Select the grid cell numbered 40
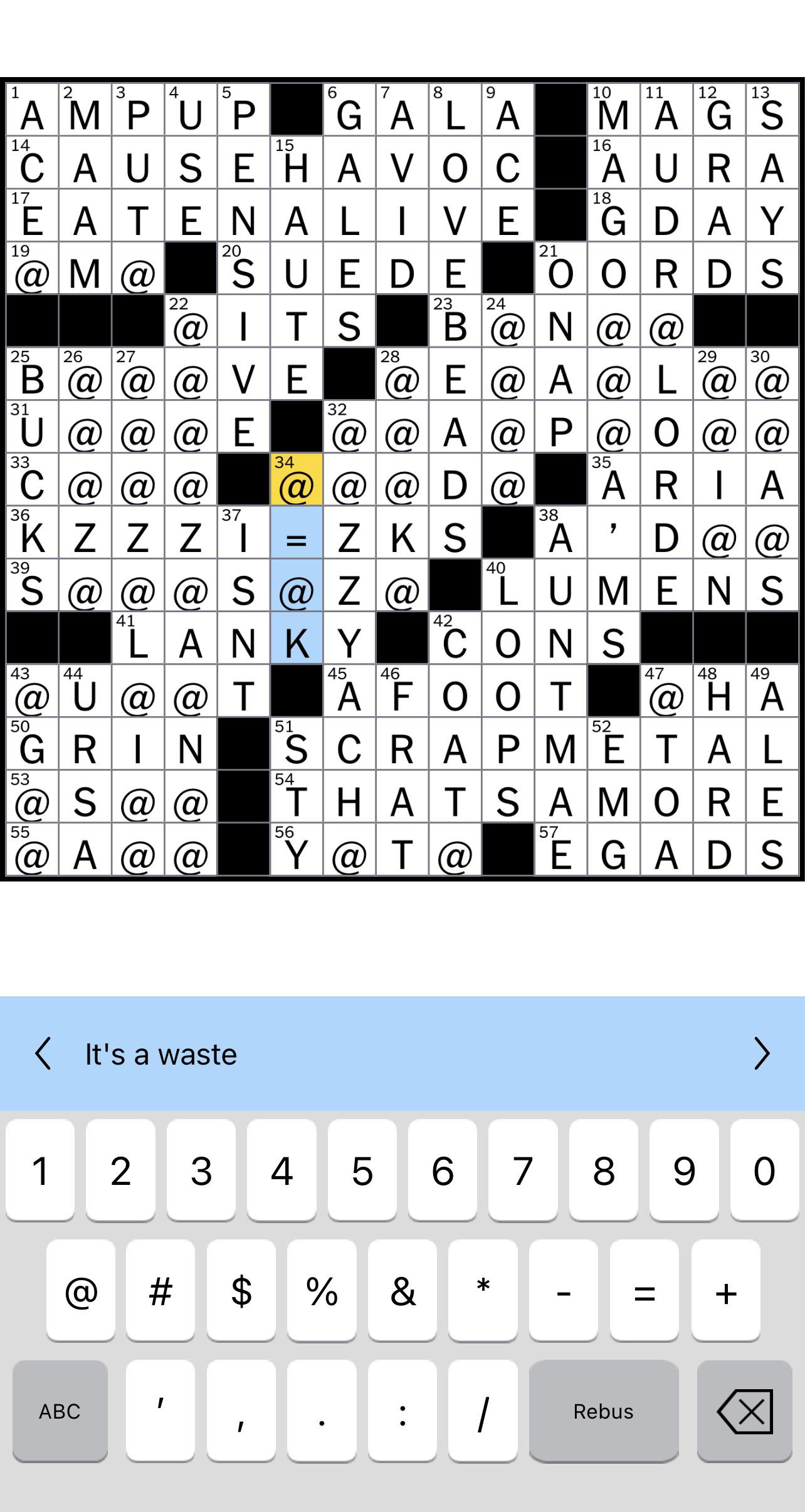This screenshot has height=1512, width=805. click(508, 585)
